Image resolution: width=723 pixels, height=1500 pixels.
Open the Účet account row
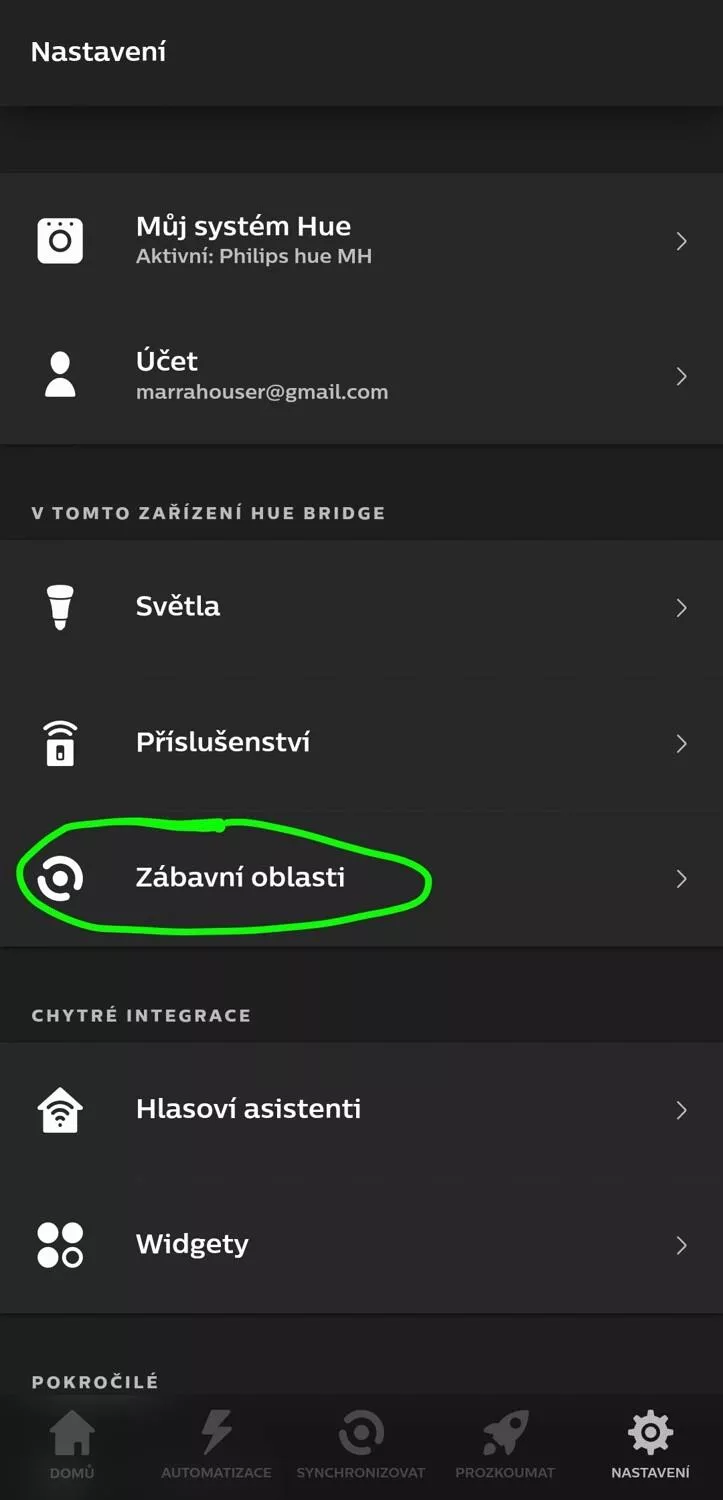(361, 376)
